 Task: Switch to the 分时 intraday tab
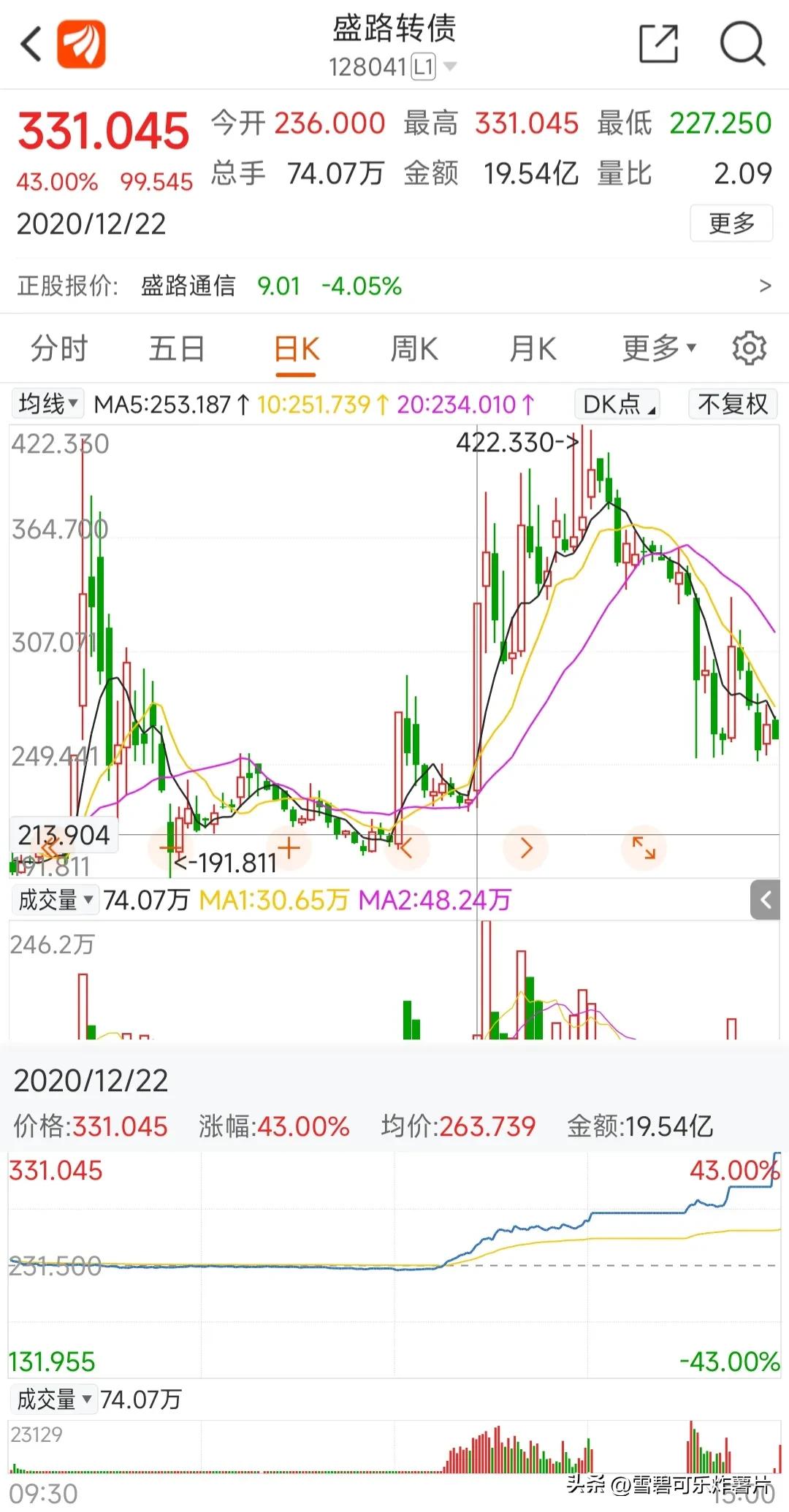[58, 348]
